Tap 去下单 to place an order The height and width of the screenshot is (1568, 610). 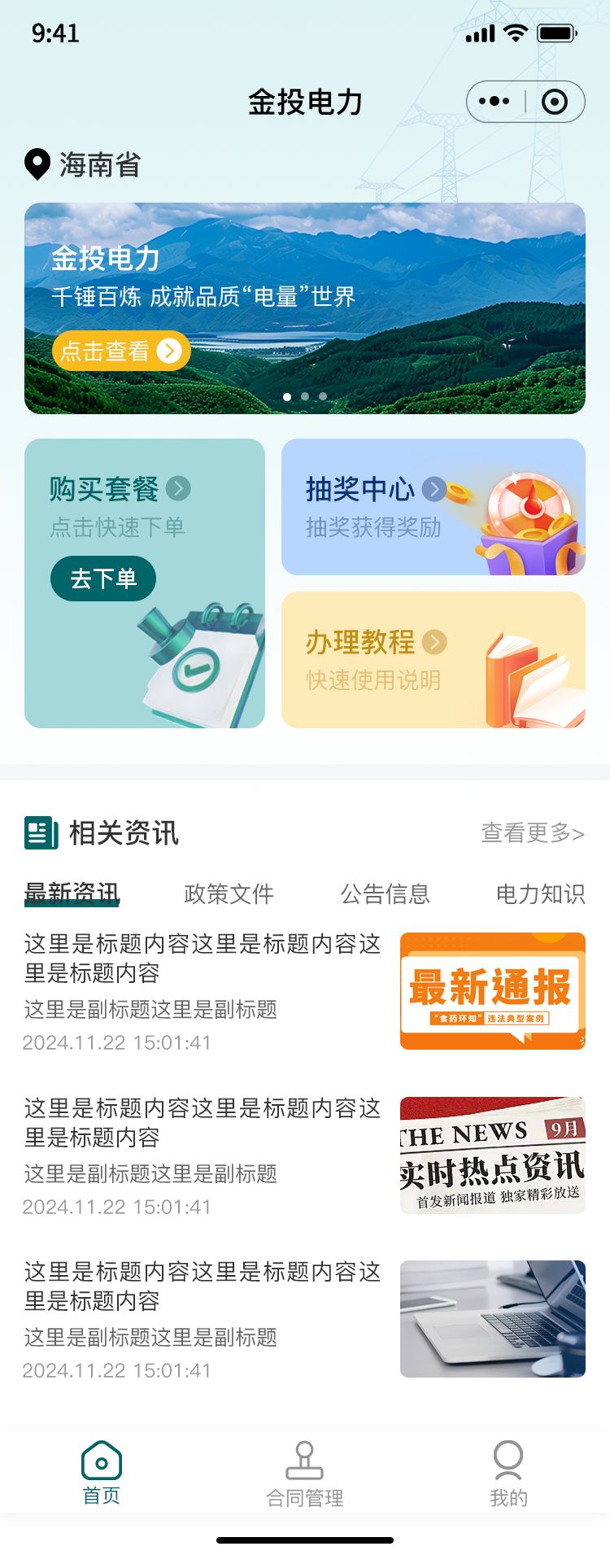coord(103,579)
